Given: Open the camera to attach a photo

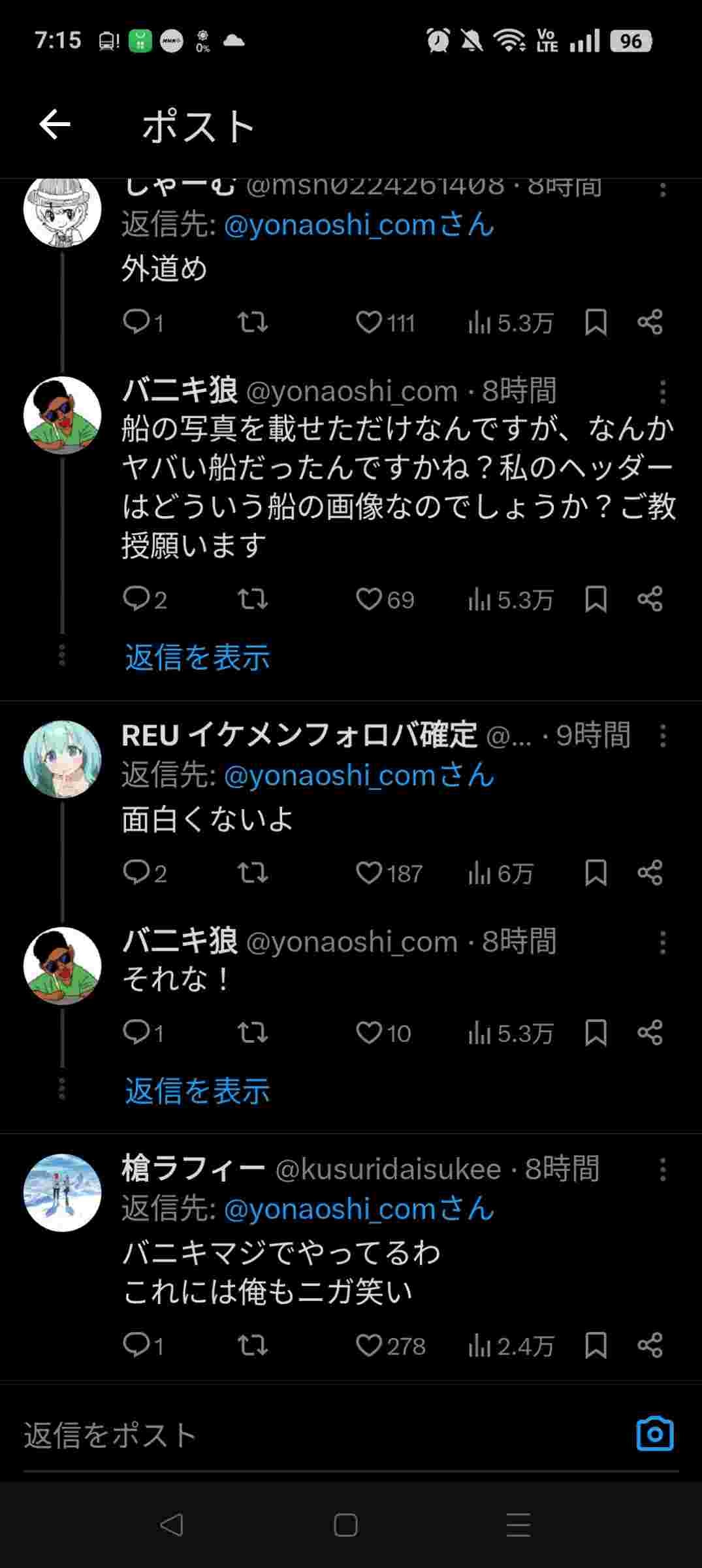Looking at the screenshot, I should click(x=654, y=1434).
